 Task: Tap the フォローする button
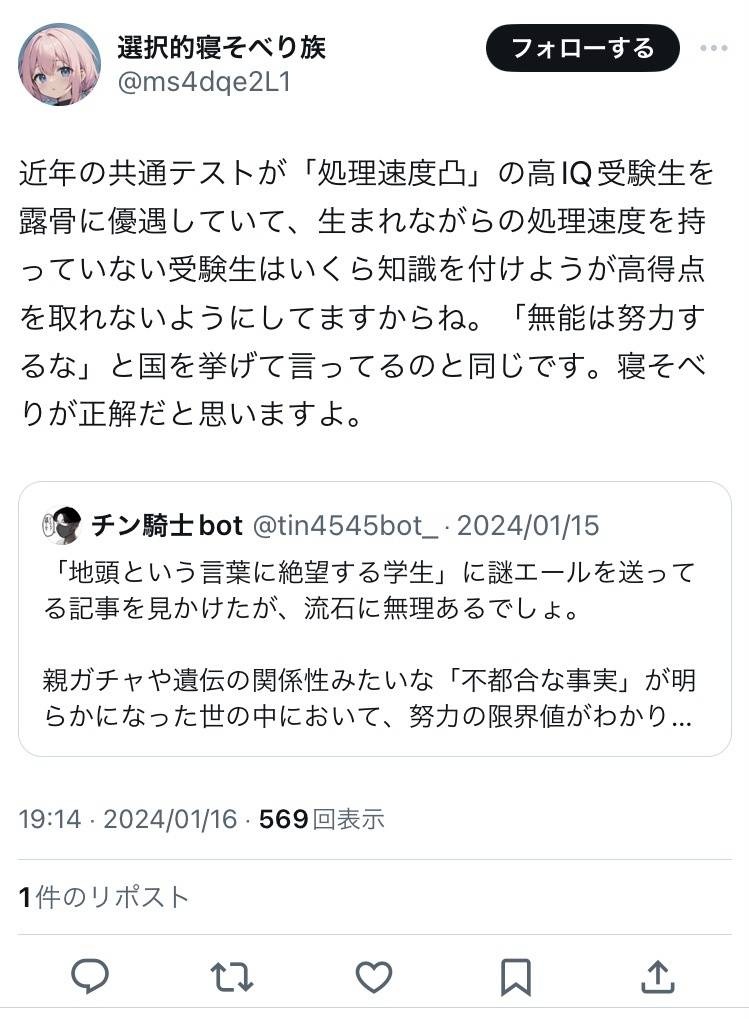point(582,48)
